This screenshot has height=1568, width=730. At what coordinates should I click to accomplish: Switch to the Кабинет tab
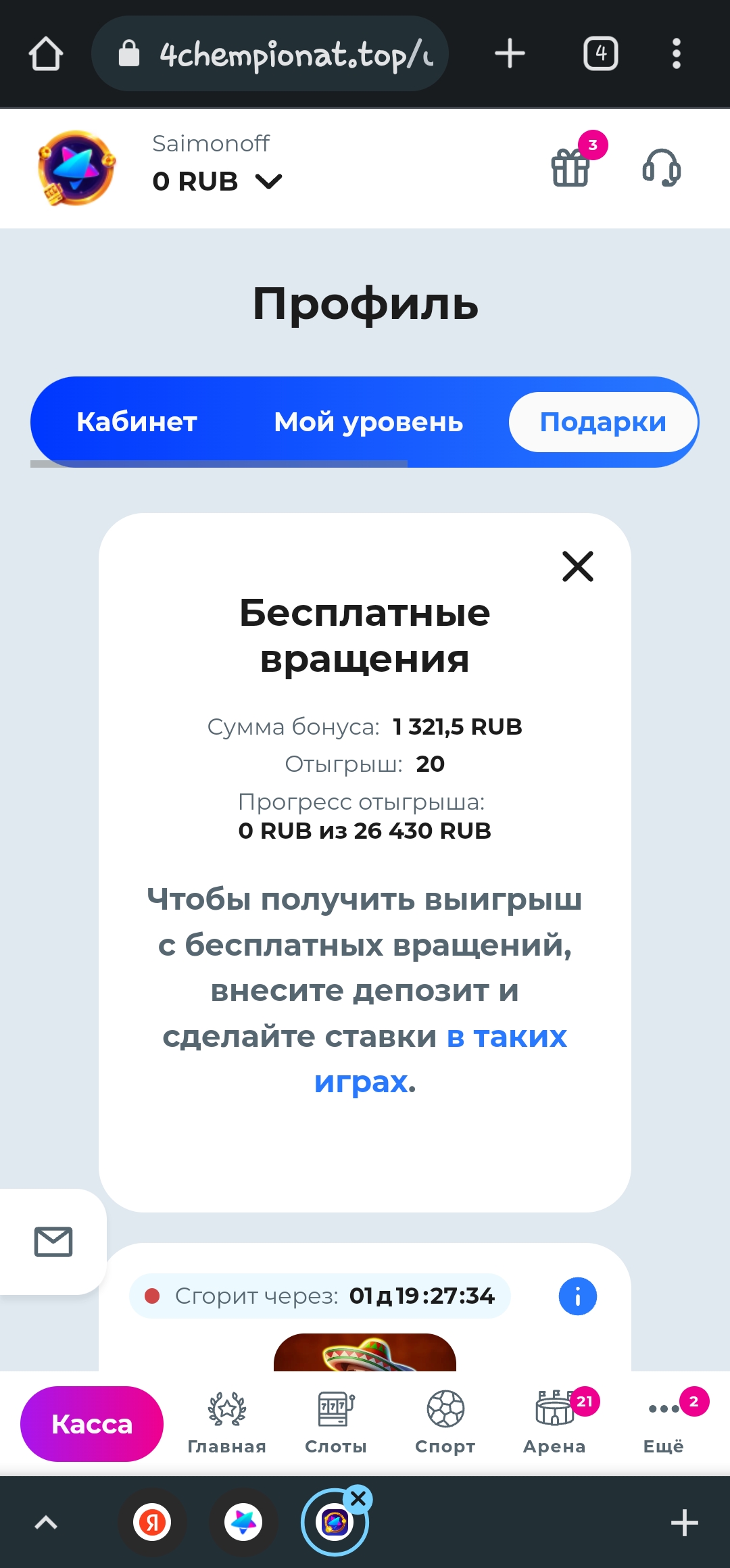pos(137,422)
